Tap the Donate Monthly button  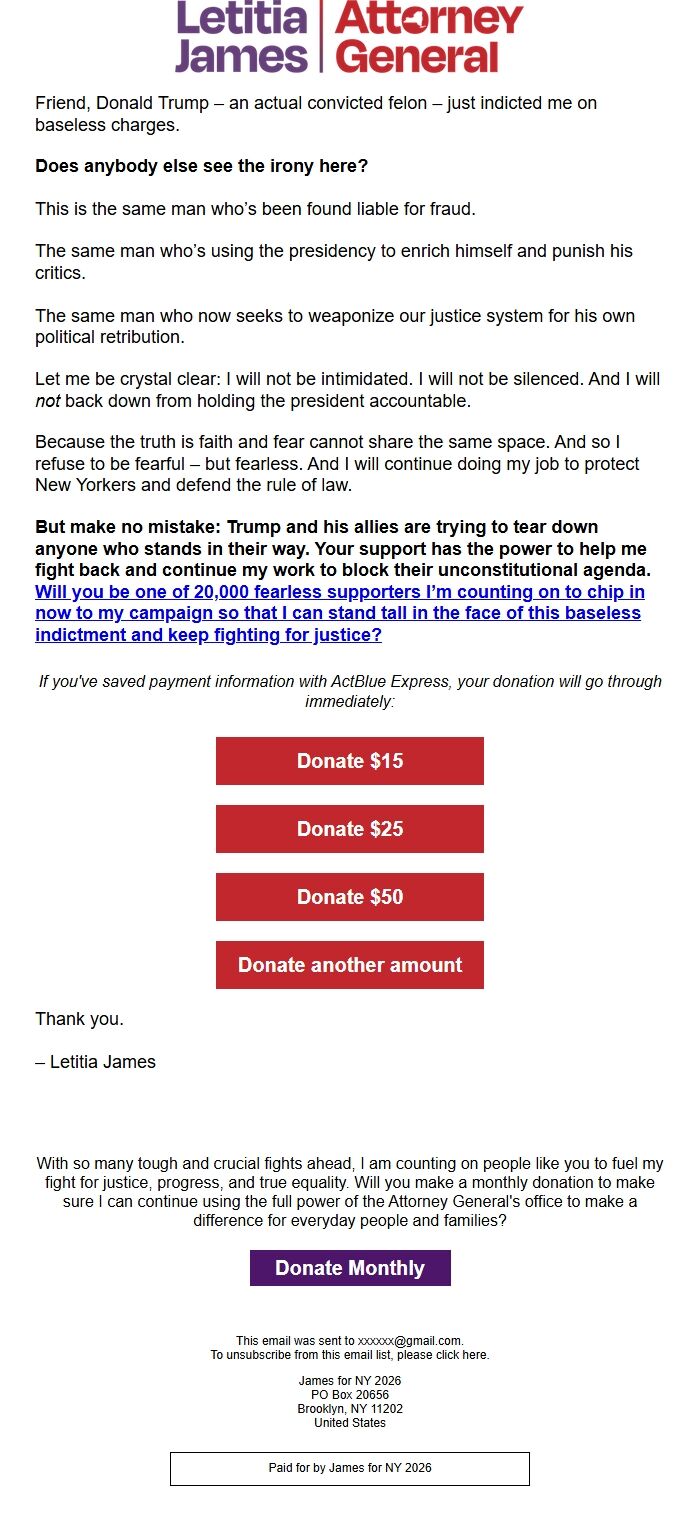(350, 1268)
